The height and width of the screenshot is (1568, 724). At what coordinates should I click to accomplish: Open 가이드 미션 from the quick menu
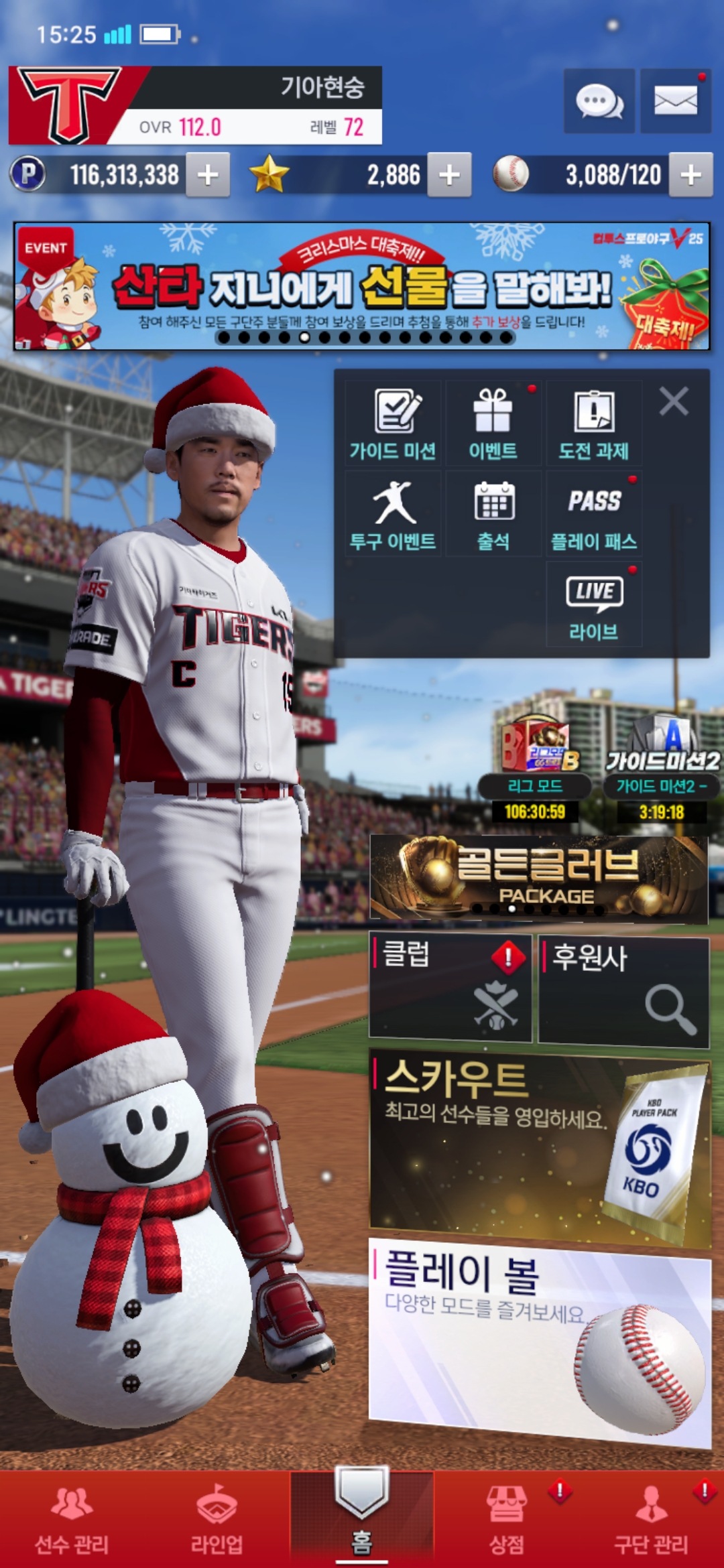tap(394, 424)
